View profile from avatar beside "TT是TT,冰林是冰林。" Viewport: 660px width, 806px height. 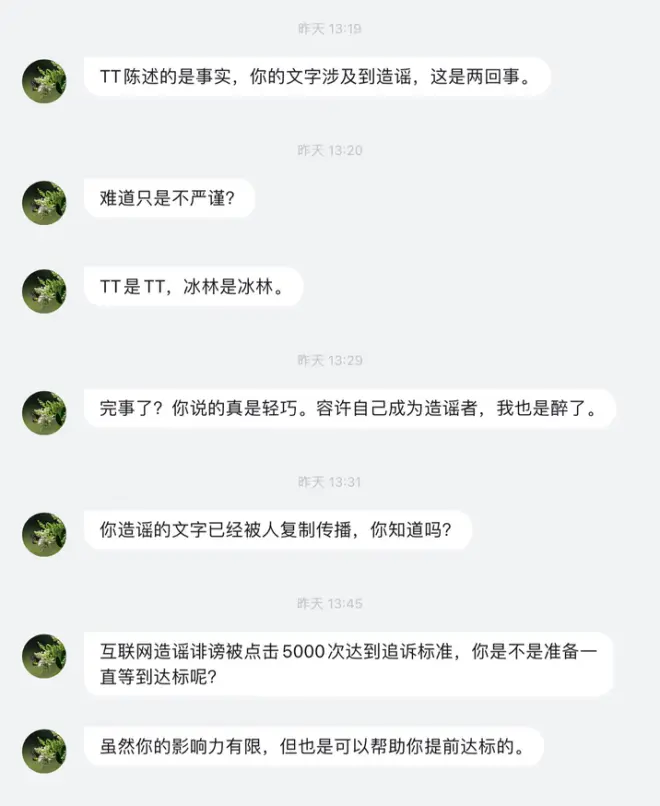tap(44, 291)
